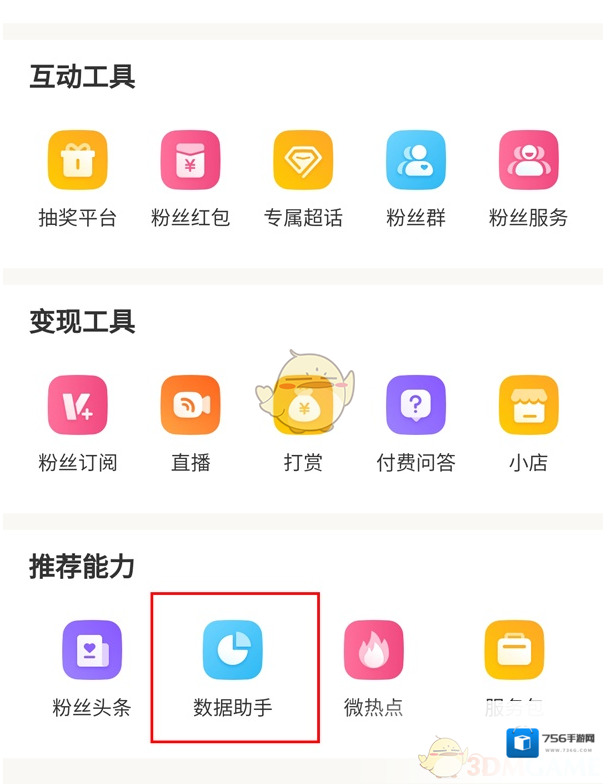
Task: Select 微热点 hot topics
Action: coord(374,650)
